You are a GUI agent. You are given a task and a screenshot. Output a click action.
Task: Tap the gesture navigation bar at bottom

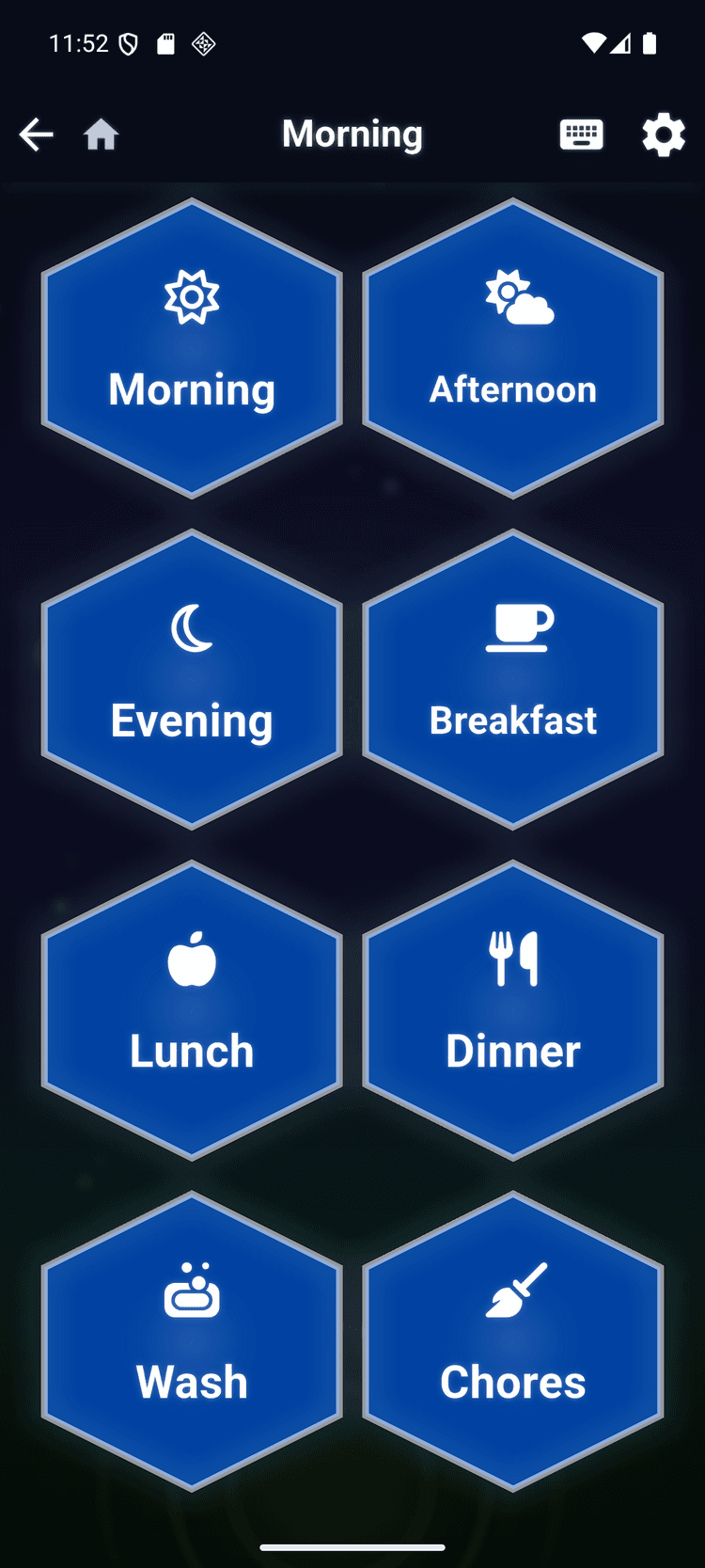pos(352,1545)
